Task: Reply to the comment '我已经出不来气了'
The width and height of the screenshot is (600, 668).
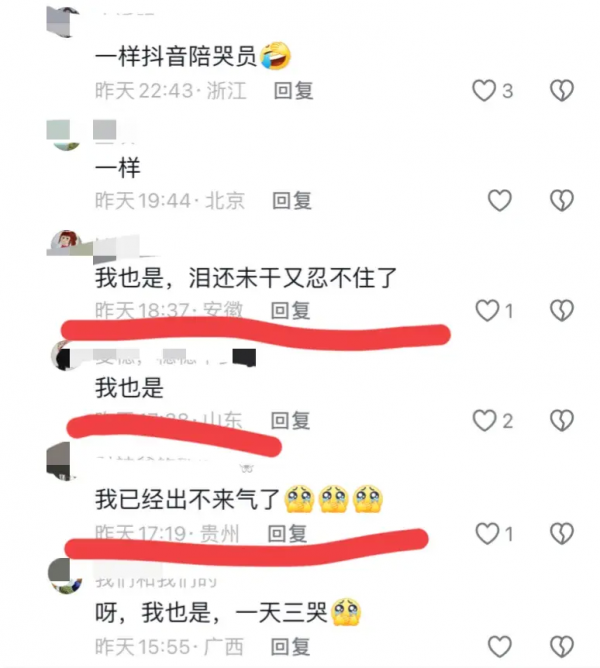Action: pos(290,534)
